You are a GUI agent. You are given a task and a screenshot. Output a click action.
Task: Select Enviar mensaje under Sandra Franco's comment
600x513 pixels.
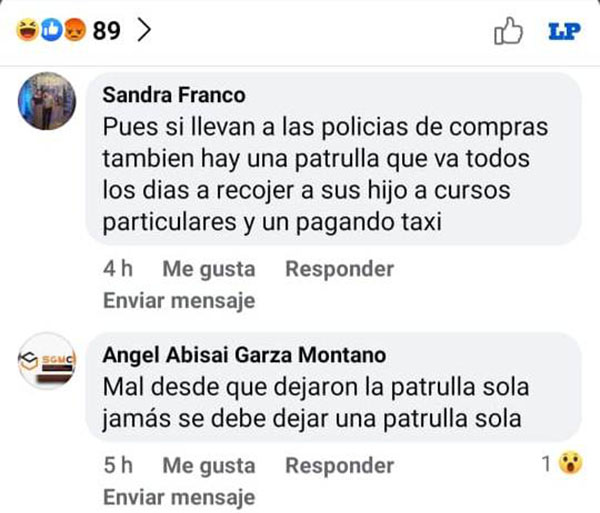[179, 300]
